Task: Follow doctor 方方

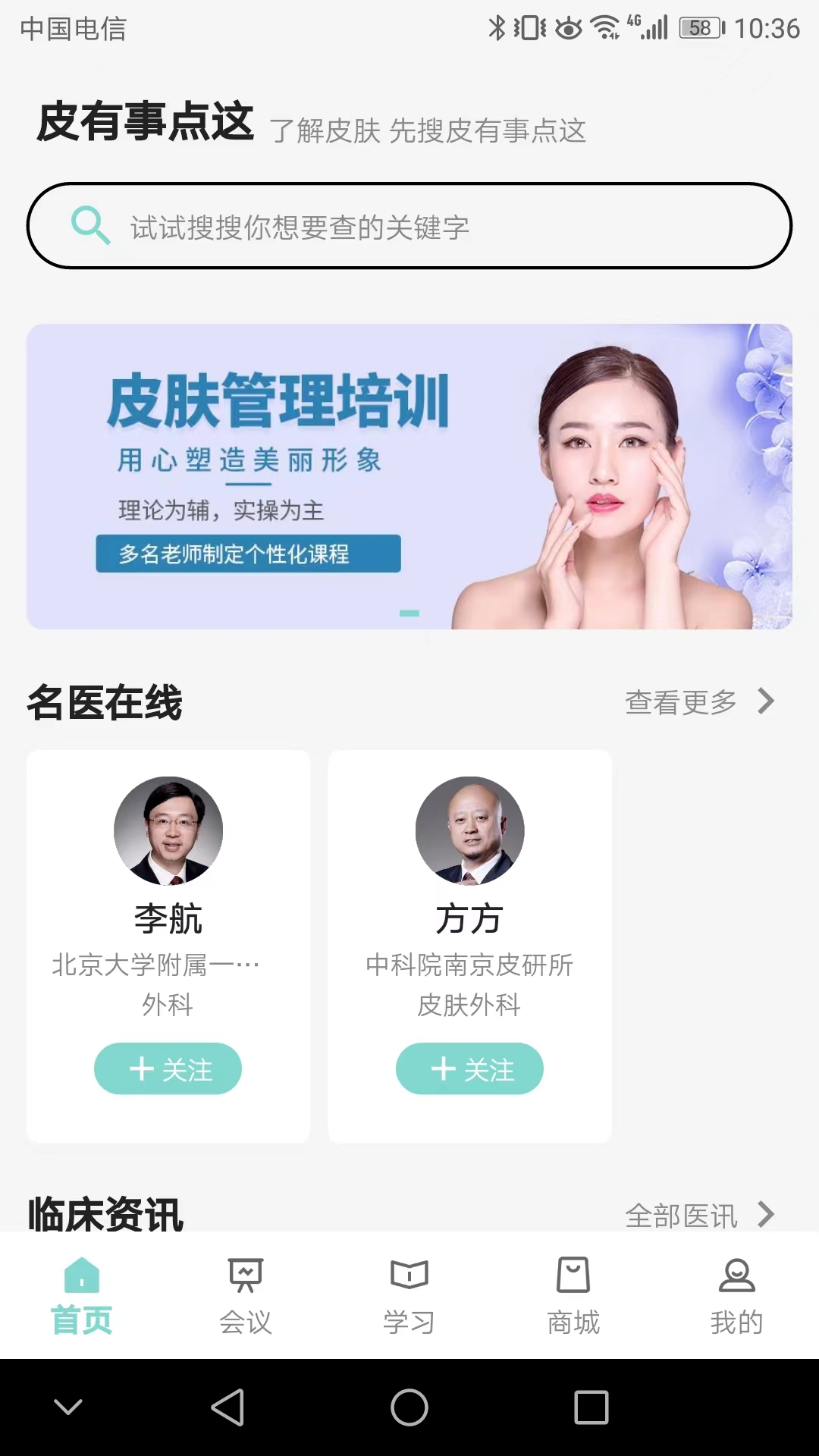Action: [x=469, y=1068]
